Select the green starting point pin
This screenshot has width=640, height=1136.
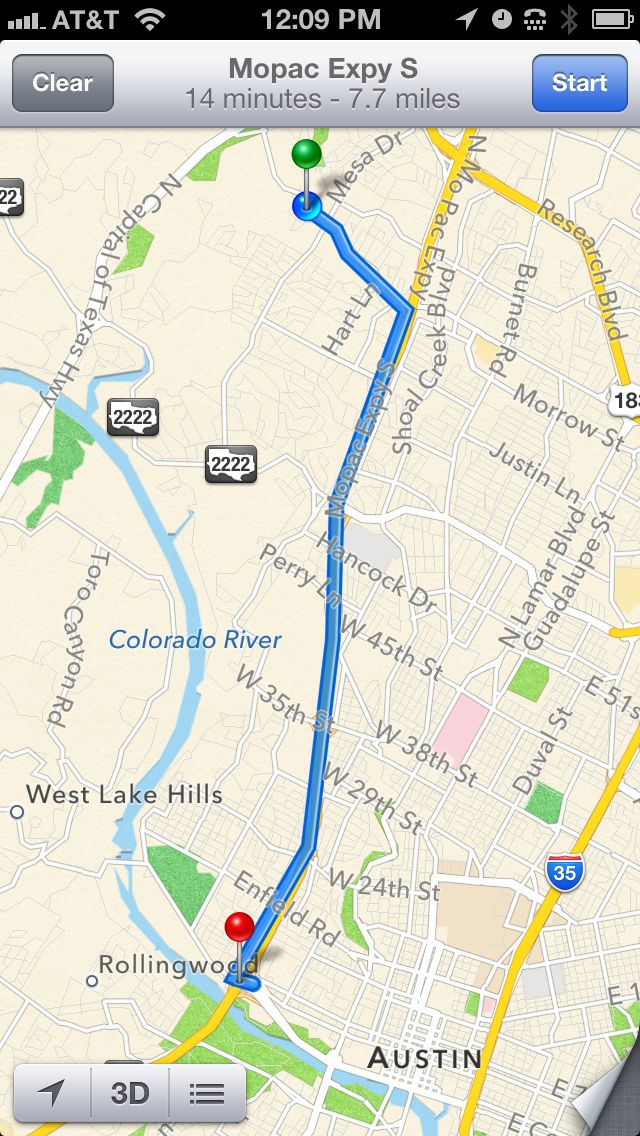[307, 154]
